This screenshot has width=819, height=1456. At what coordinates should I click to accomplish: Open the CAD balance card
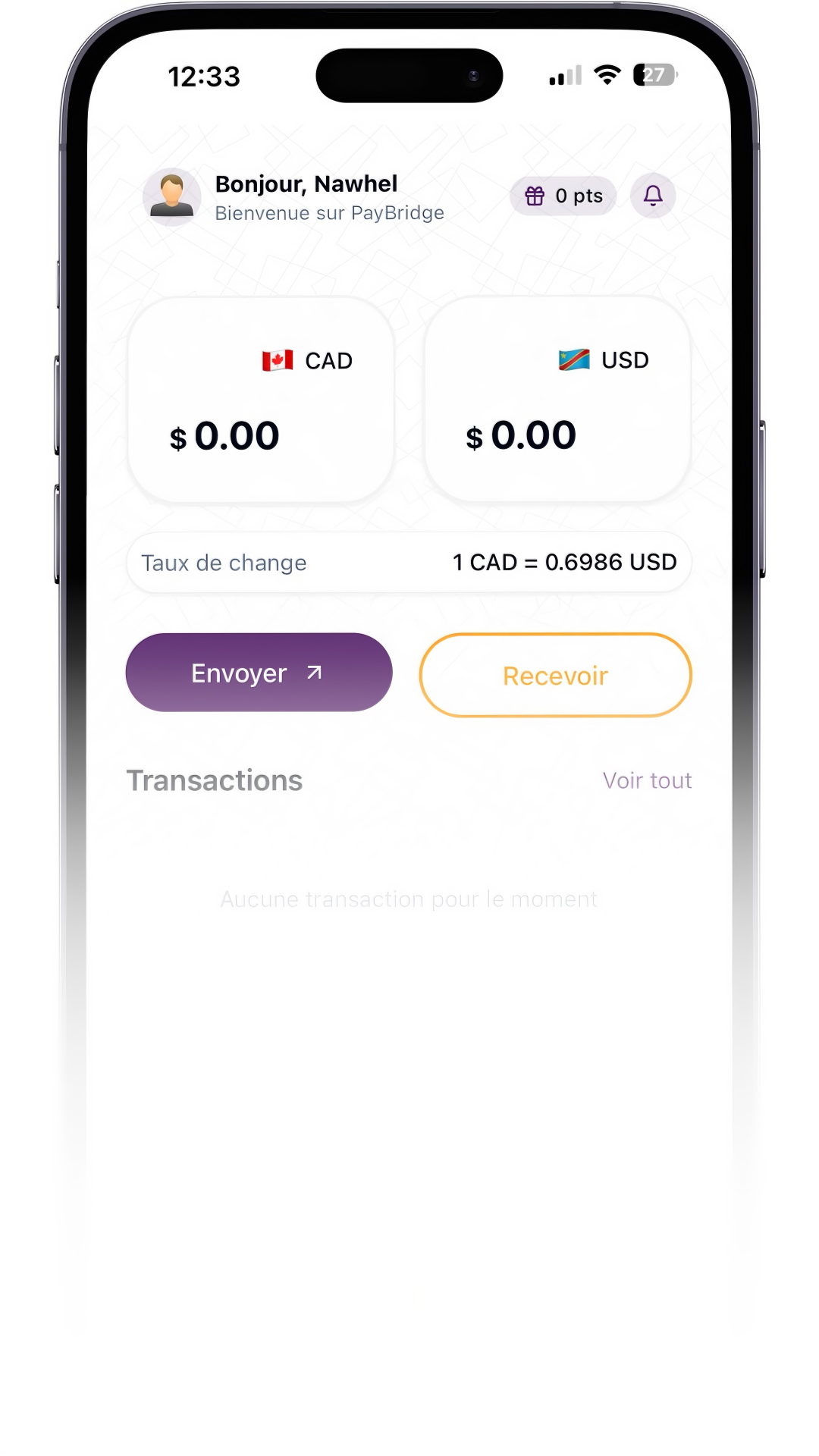point(261,400)
